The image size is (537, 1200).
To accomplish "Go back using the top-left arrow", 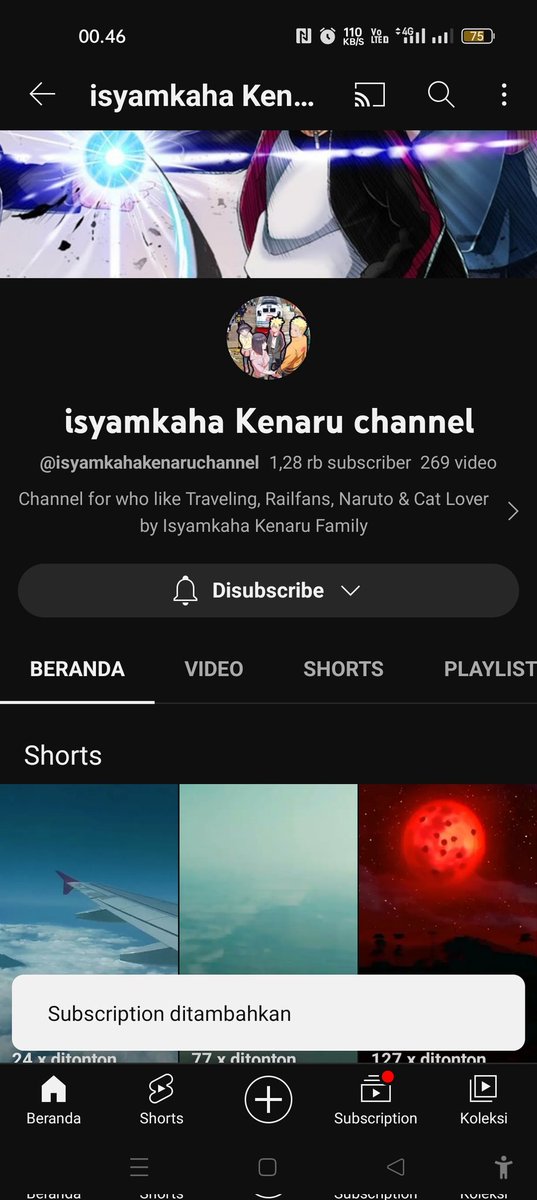I will 42,95.
